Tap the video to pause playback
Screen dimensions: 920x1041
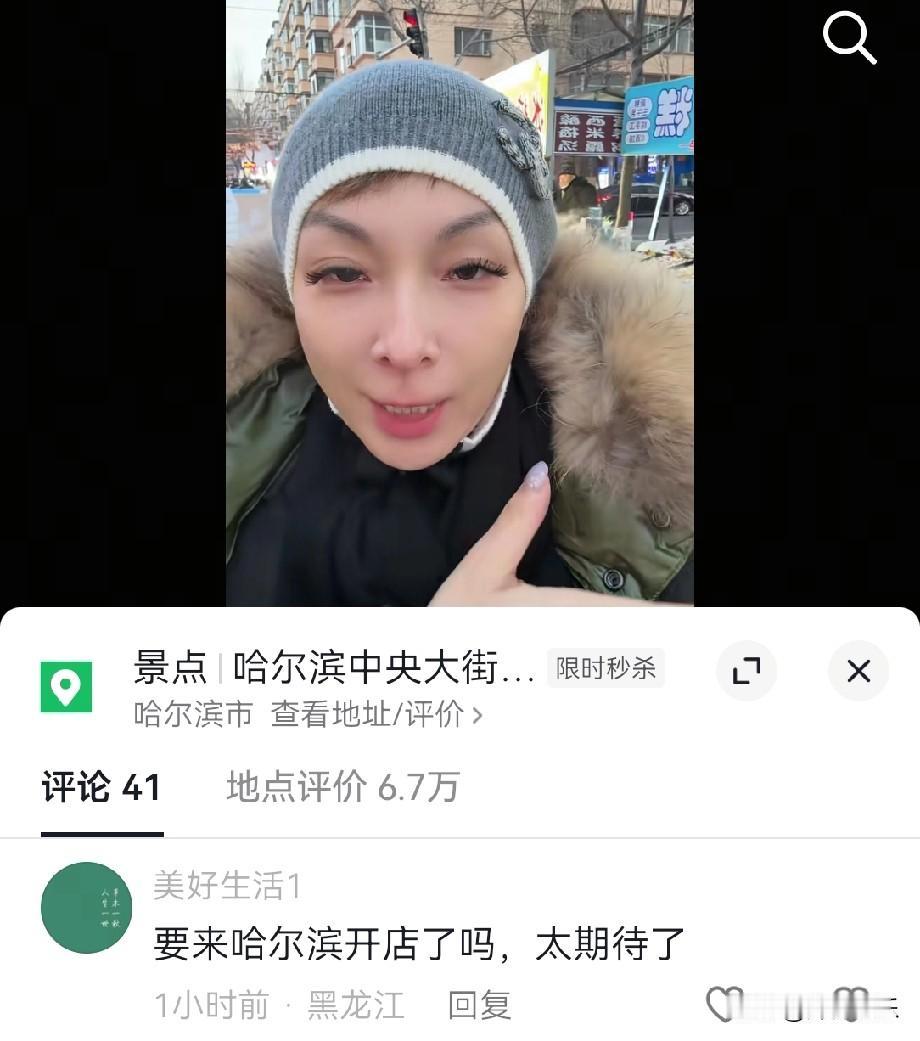pyautogui.click(x=460, y=300)
